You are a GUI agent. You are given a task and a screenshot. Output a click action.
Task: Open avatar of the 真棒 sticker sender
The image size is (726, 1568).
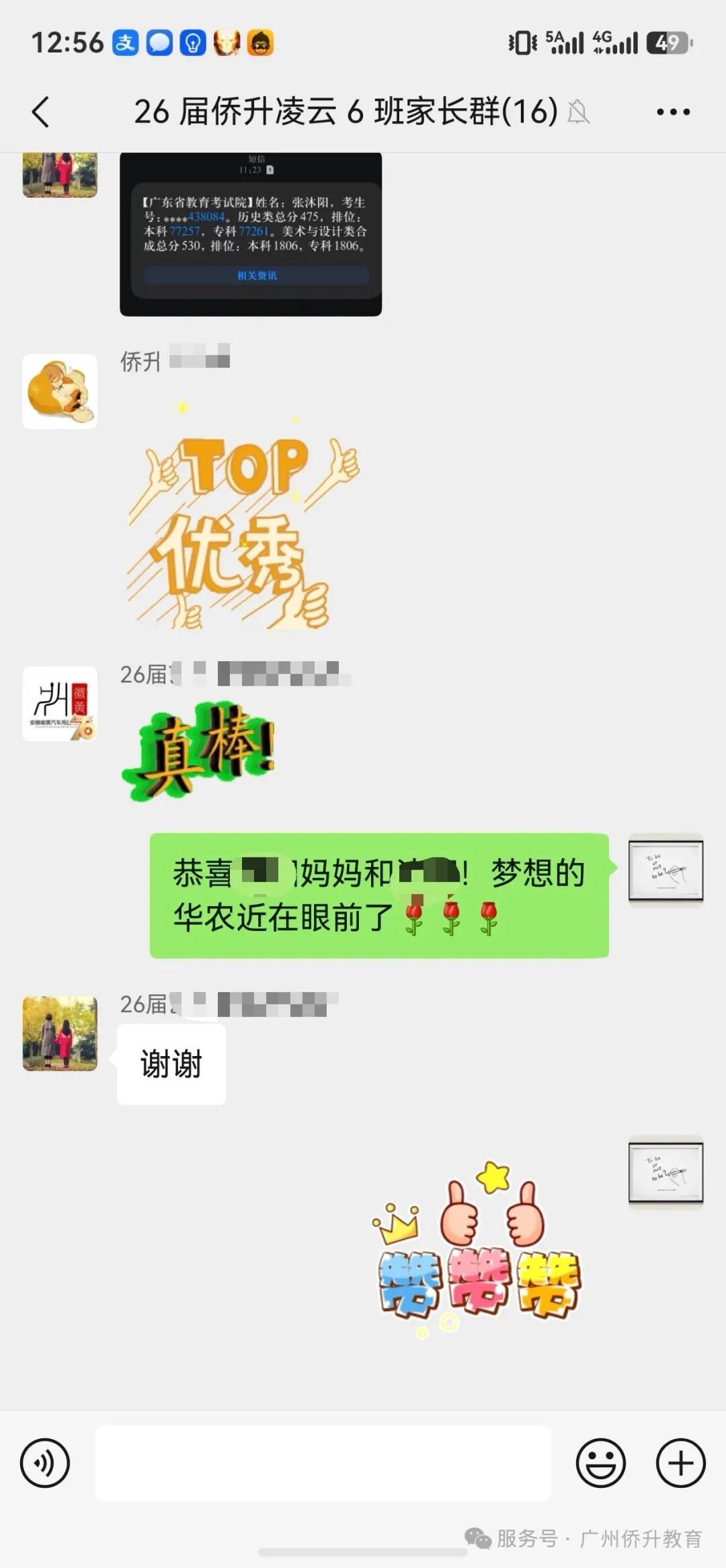[60, 704]
